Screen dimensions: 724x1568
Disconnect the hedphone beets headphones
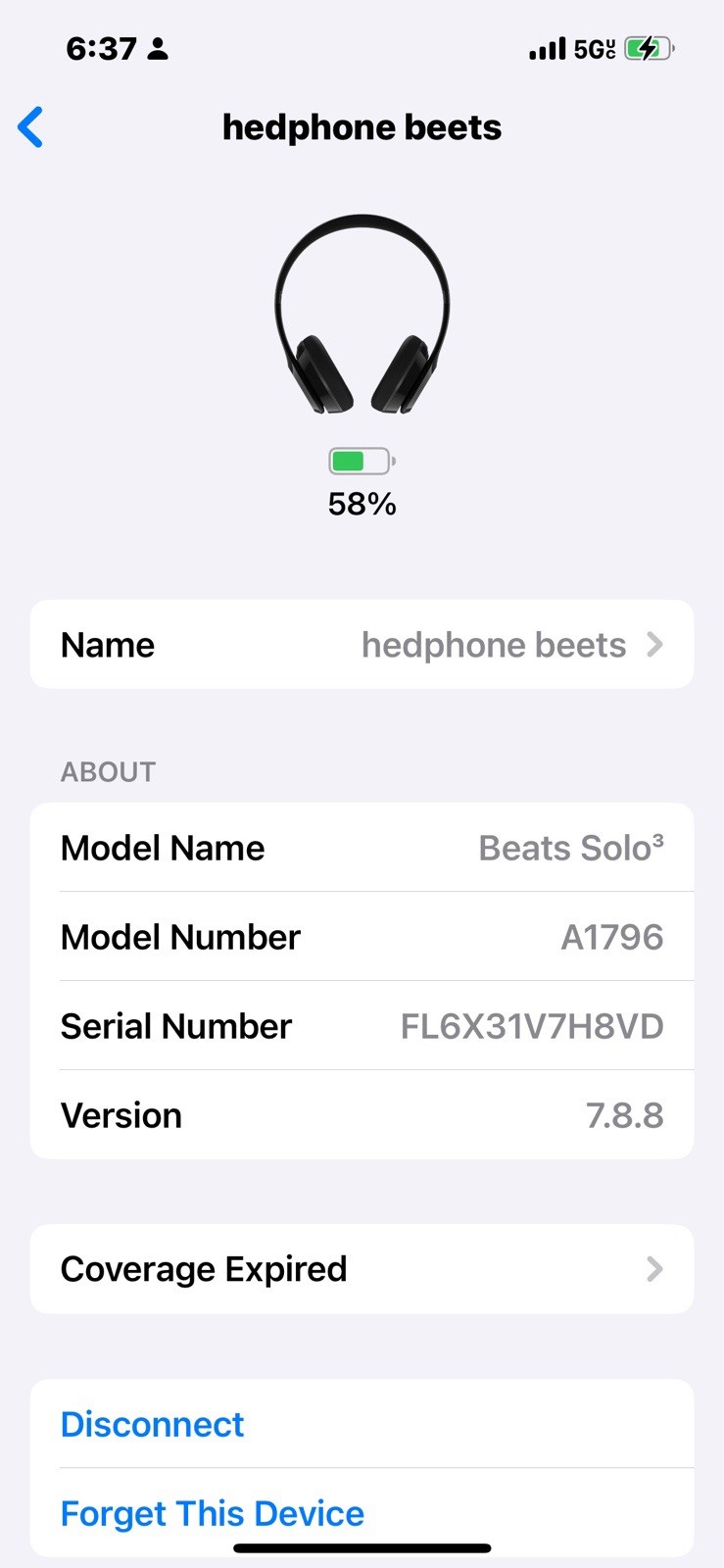click(x=153, y=1424)
